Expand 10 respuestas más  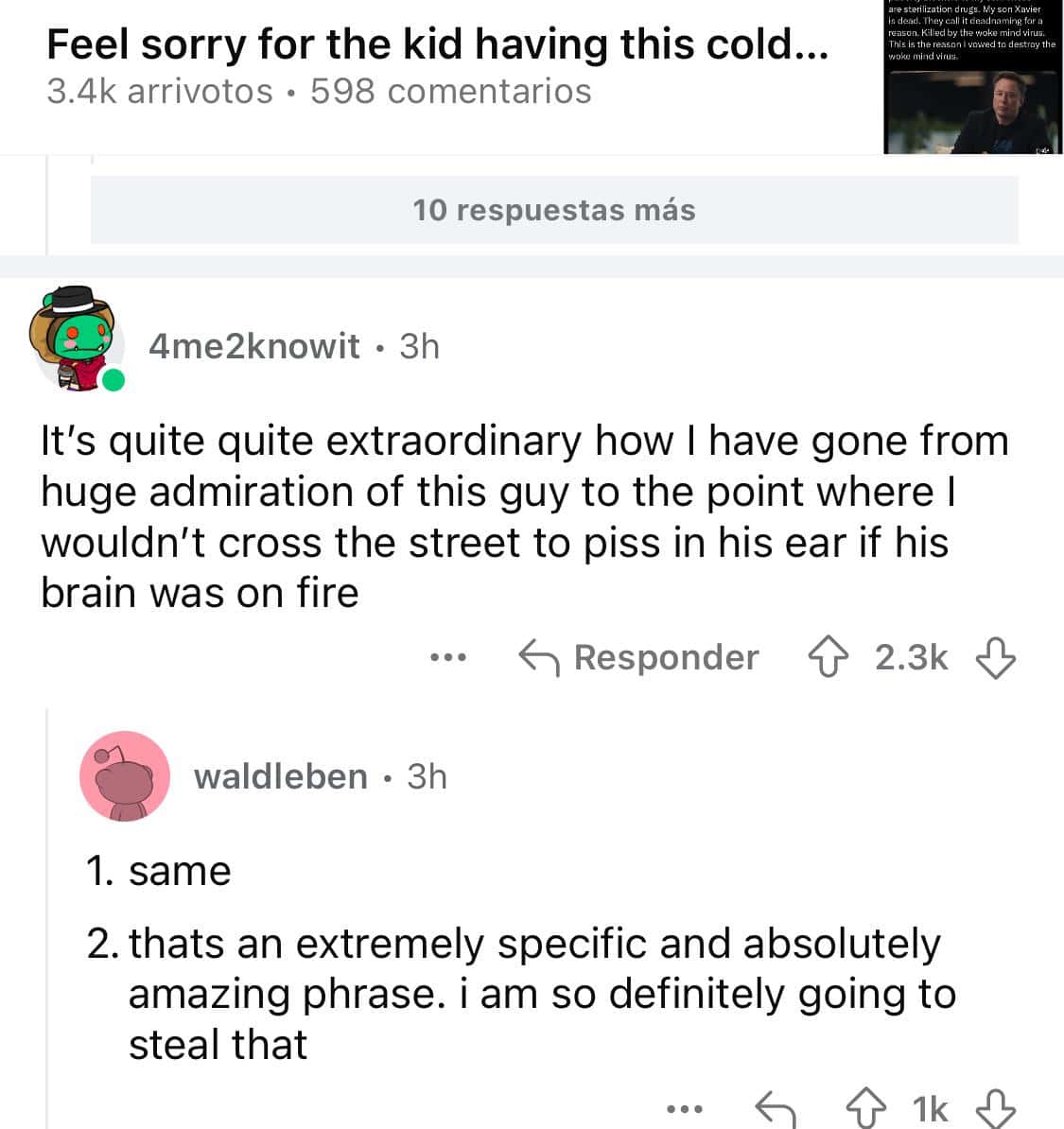tap(554, 210)
